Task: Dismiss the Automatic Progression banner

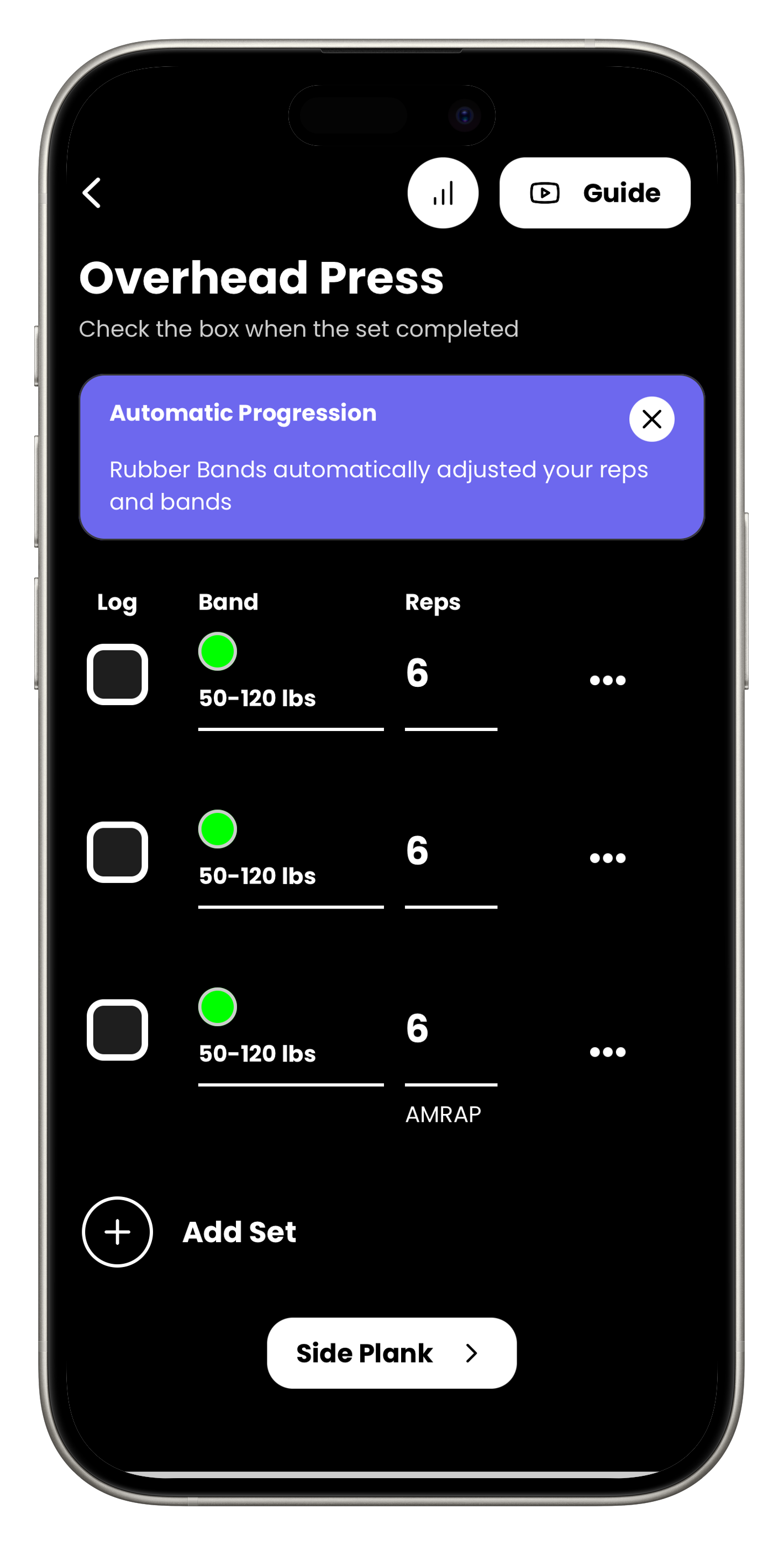Action: point(651,419)
